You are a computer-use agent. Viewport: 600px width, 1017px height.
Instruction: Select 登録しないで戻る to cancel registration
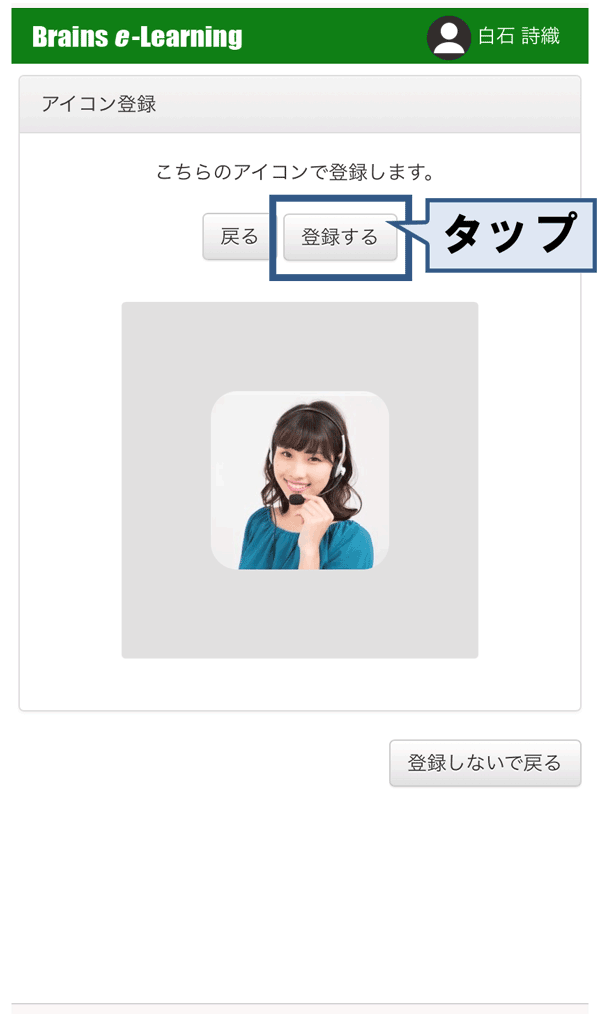pyautogui.click(x=485, y=763)
